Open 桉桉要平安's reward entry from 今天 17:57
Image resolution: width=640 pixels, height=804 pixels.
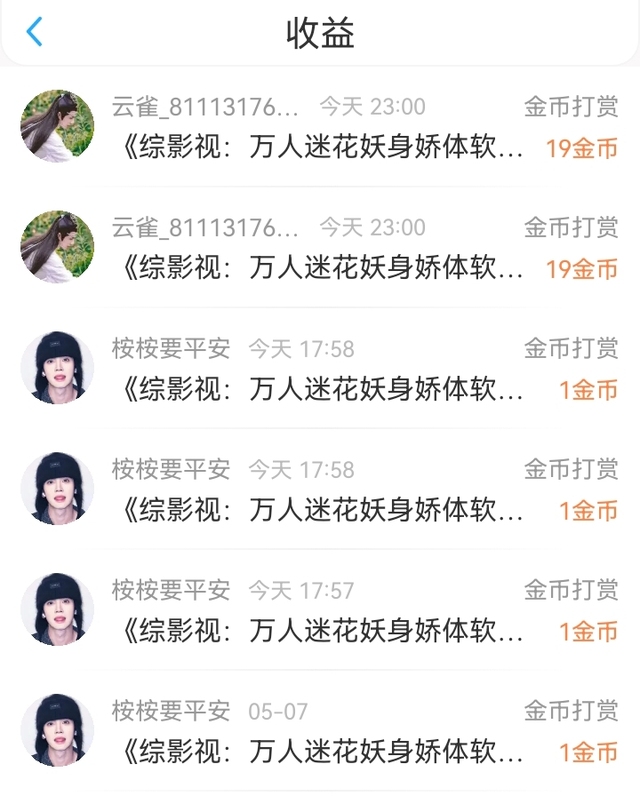[x=320, y=610]
